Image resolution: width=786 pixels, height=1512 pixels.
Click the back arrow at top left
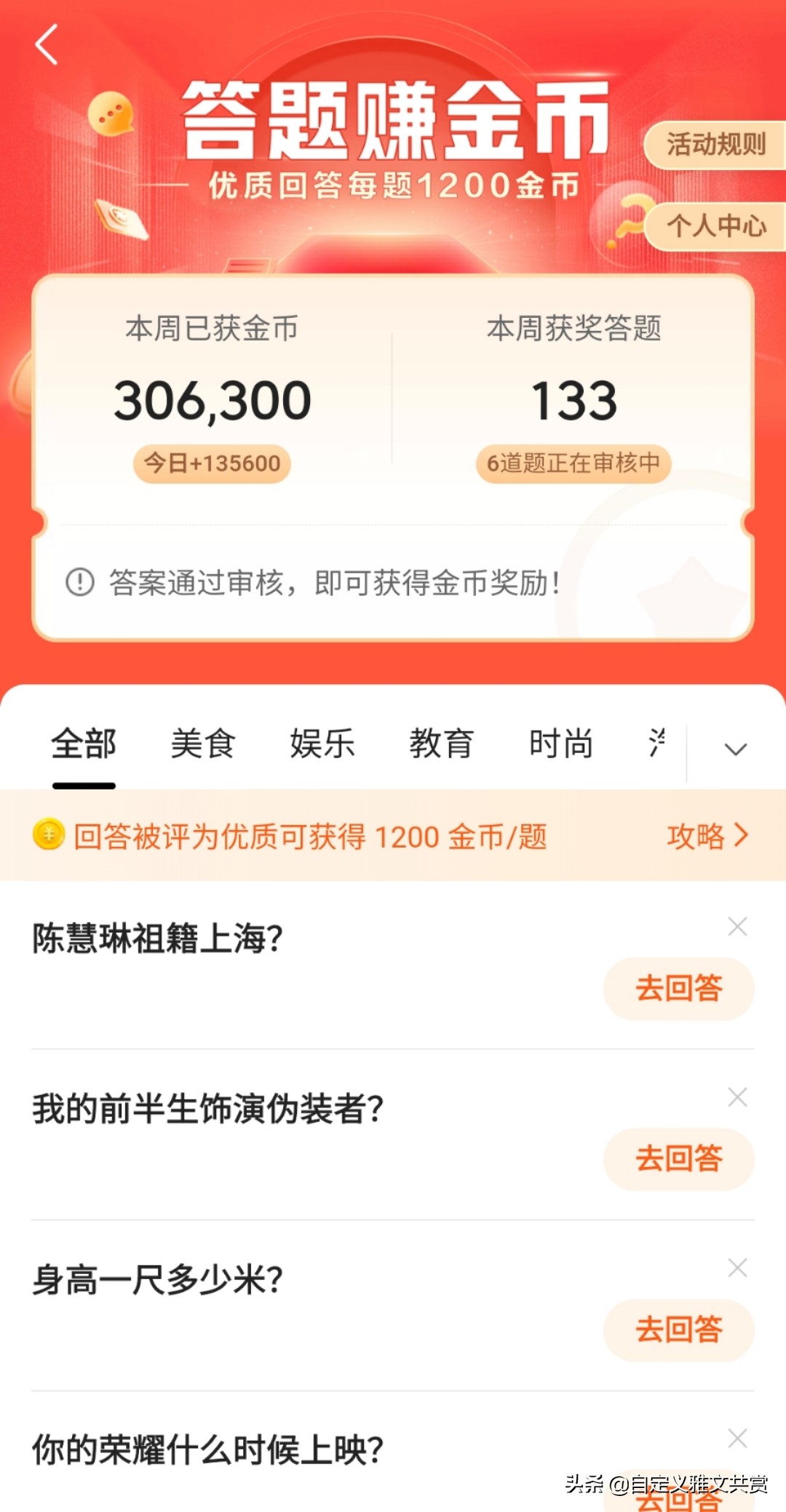click(47, 45)
